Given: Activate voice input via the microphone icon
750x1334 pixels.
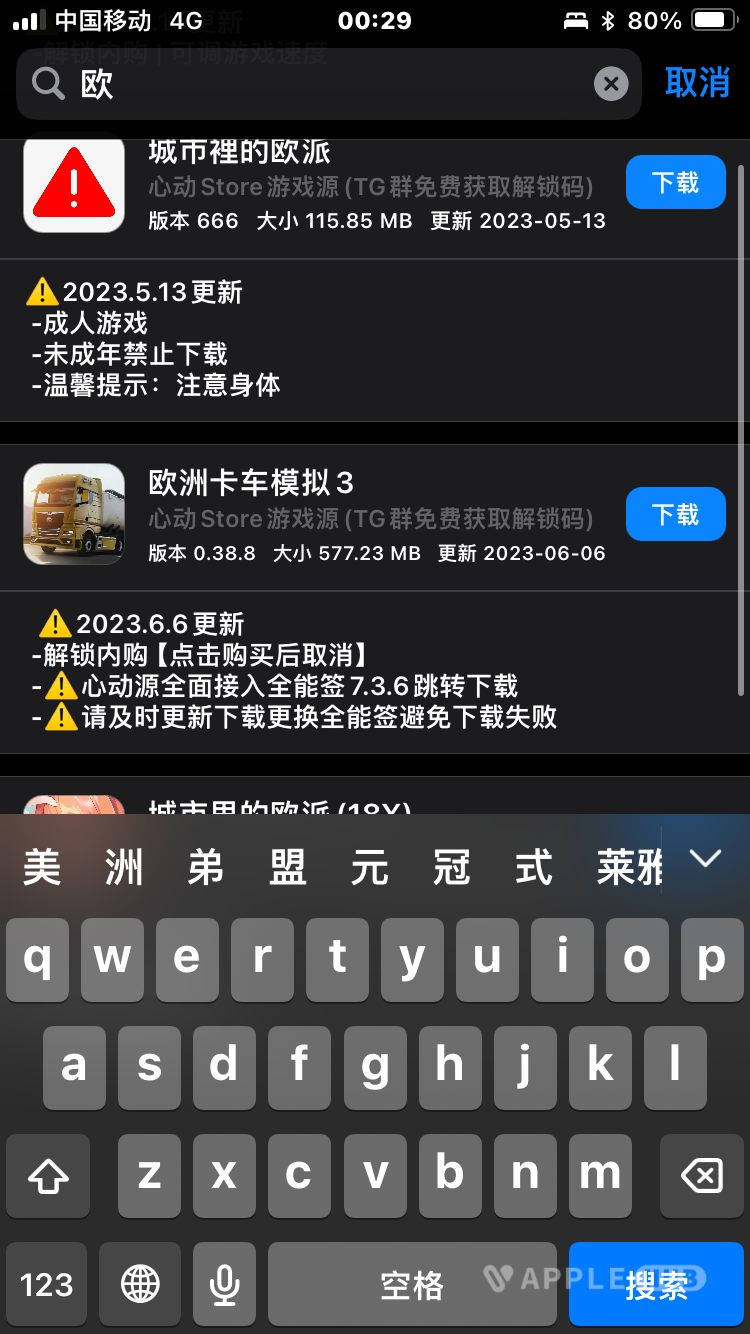Looking at the screenshot, I should click(224, 1284).
